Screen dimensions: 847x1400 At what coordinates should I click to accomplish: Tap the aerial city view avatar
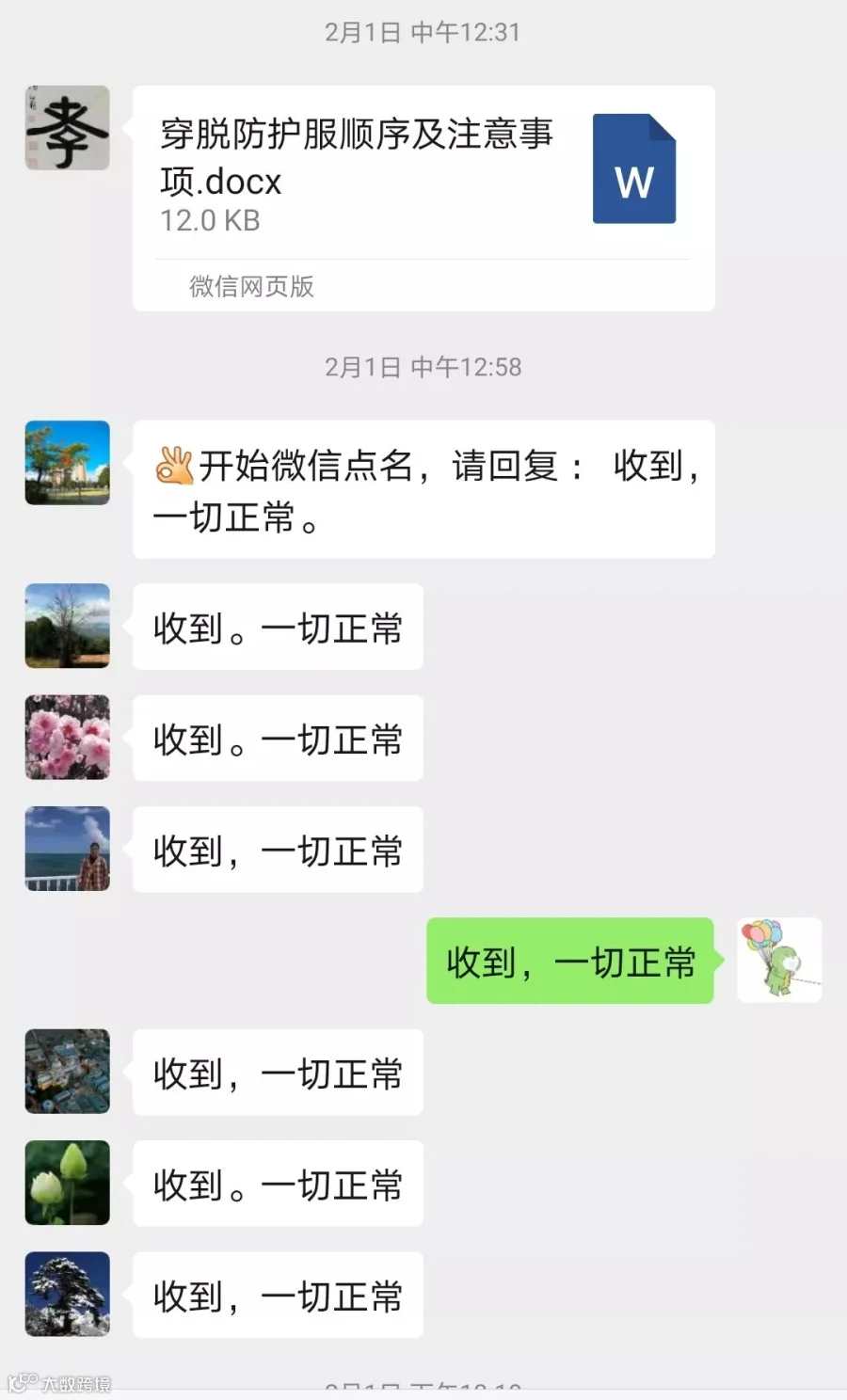67,1072
